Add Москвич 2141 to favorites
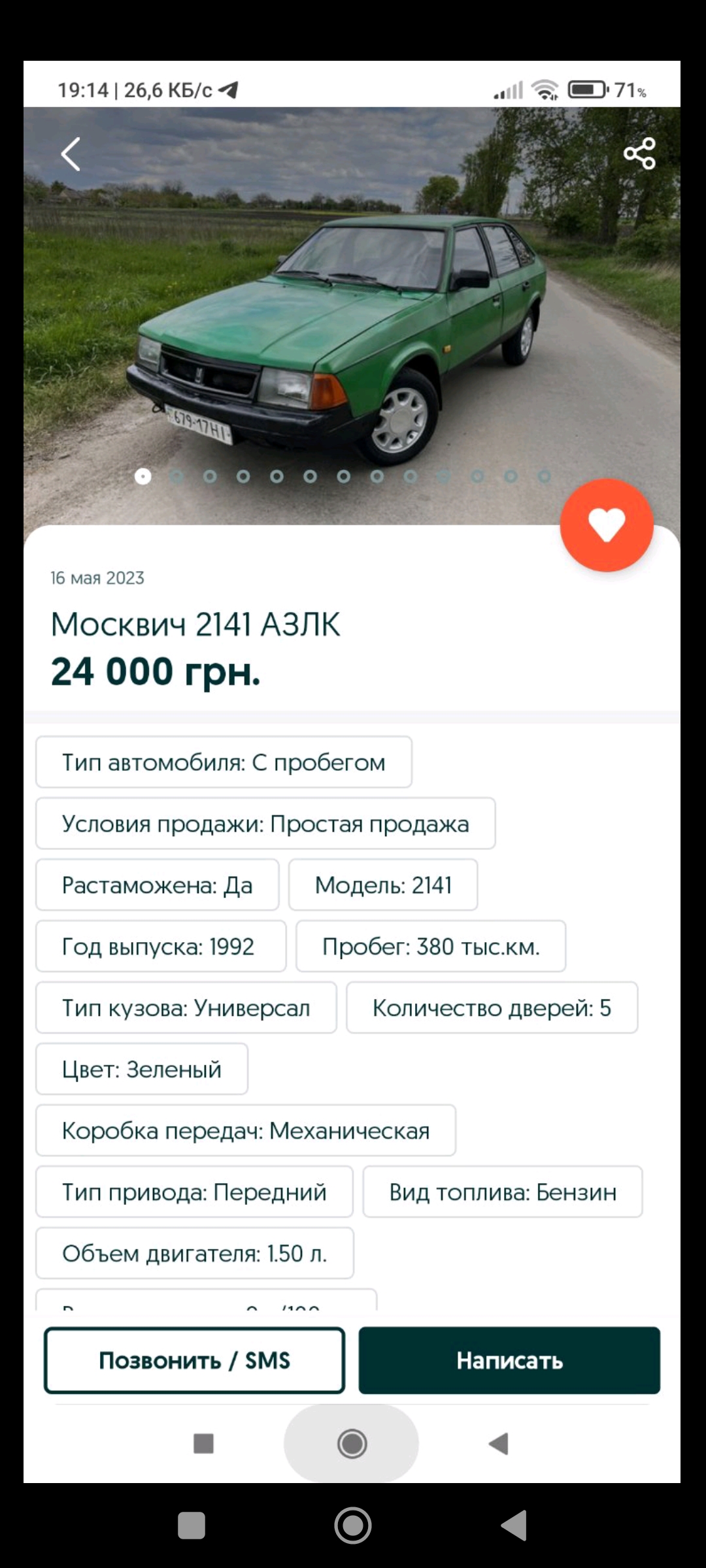This screenshot has width=706, height=1568. click(x=606, y=525)
